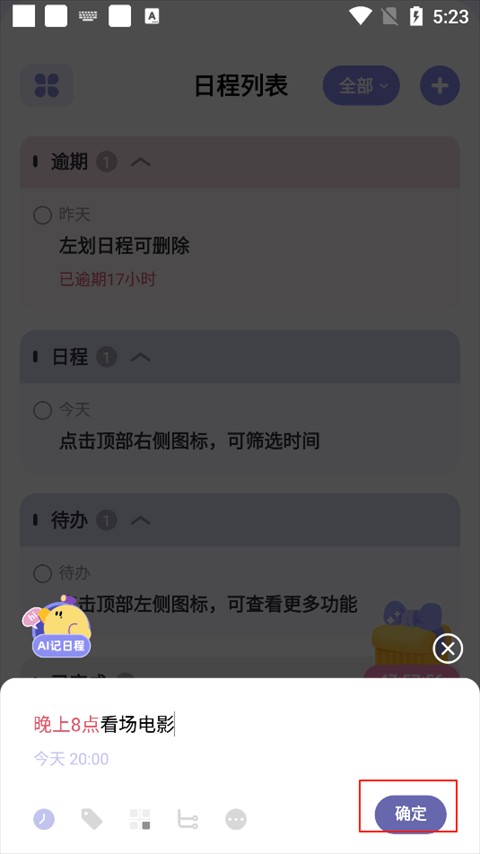Image resolution: width=480 pixels, height=854 pixels.
Task: Open the 全部 filter dropdown
Action: point(361,86)
